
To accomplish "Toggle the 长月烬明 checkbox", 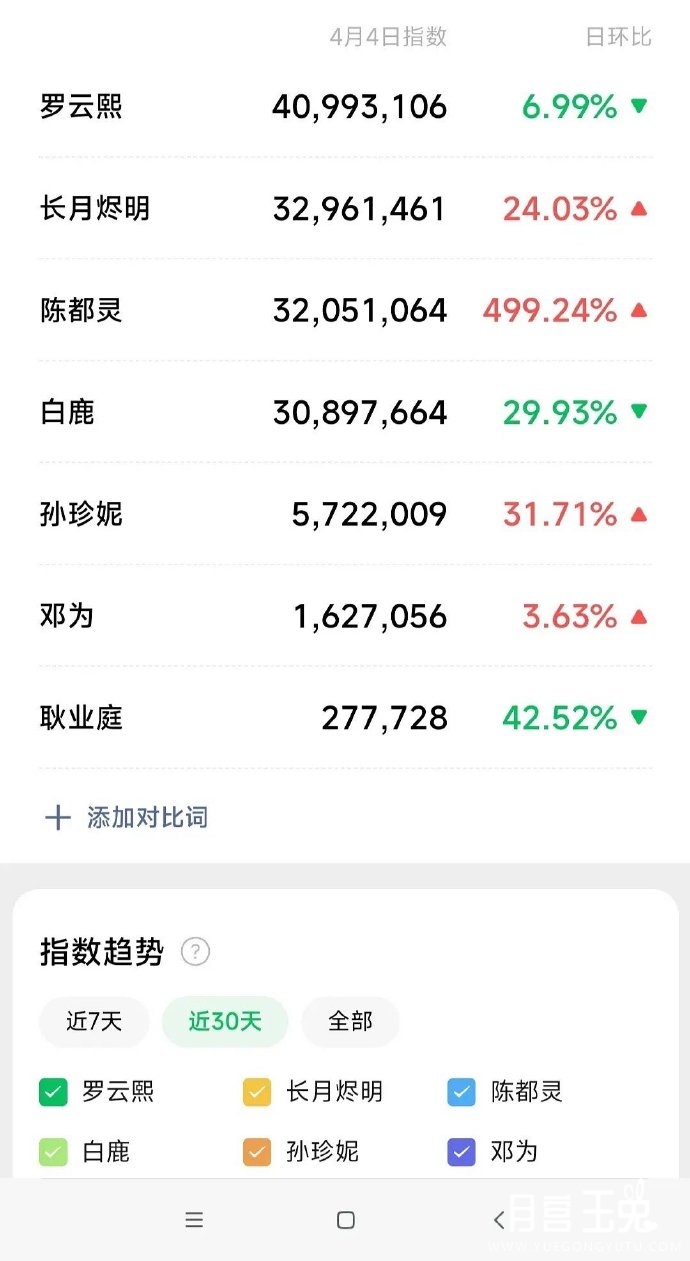I will [257, 1091].
